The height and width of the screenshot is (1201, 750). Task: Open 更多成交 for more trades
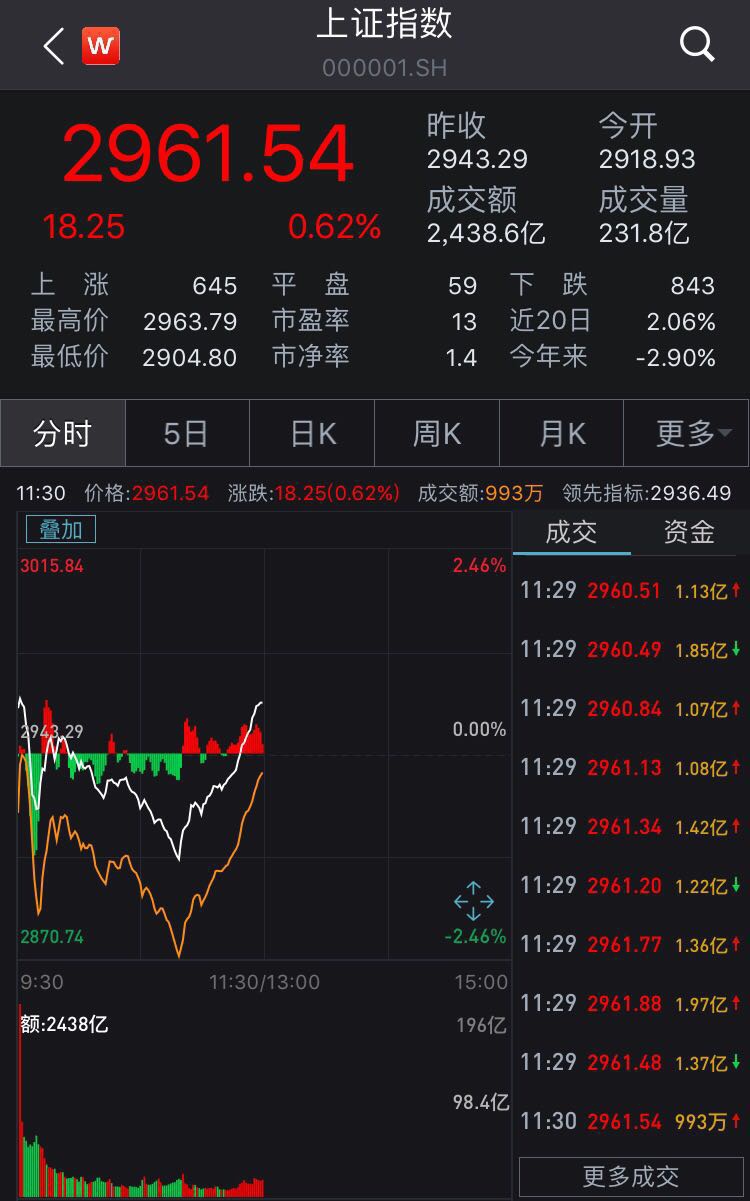pos(632,1176)
